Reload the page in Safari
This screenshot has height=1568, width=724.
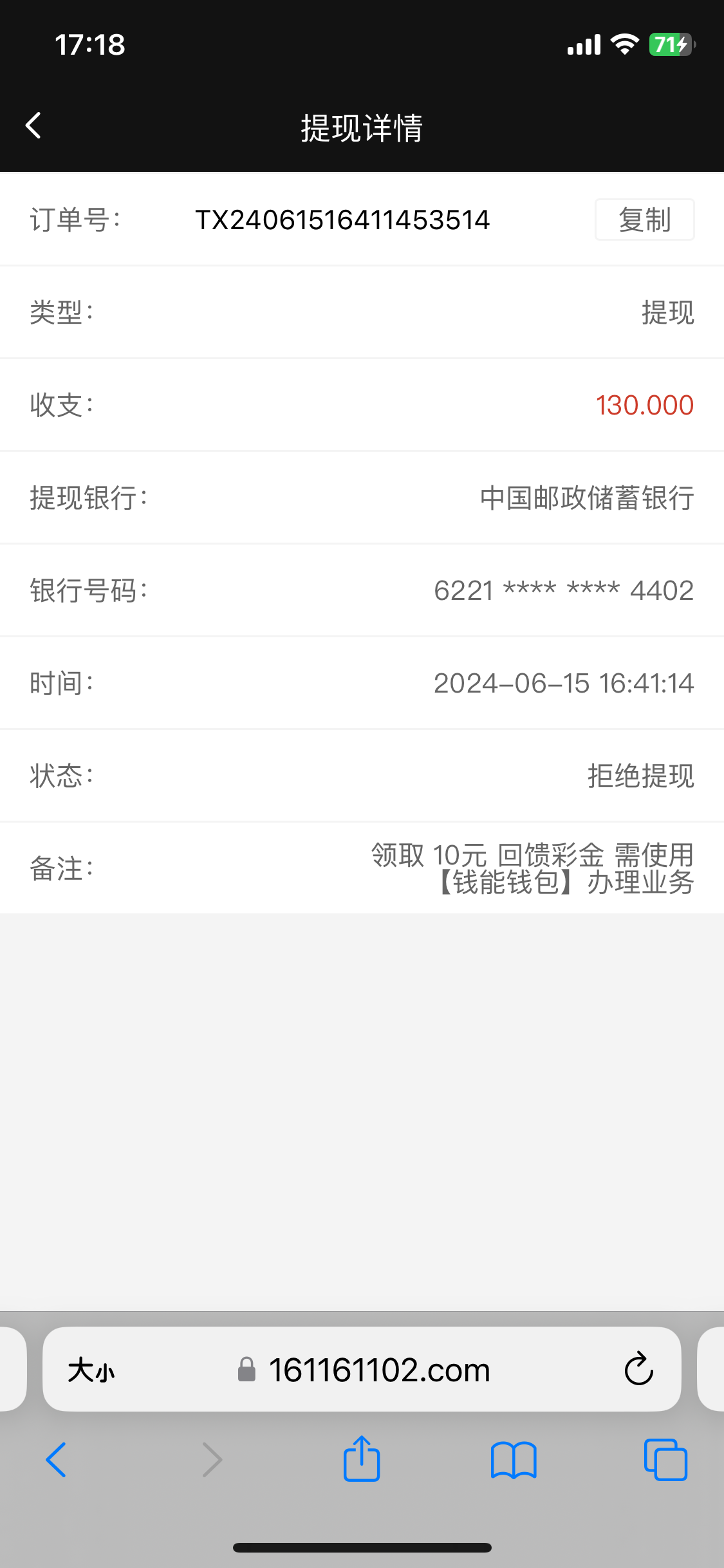[638, 1369]
